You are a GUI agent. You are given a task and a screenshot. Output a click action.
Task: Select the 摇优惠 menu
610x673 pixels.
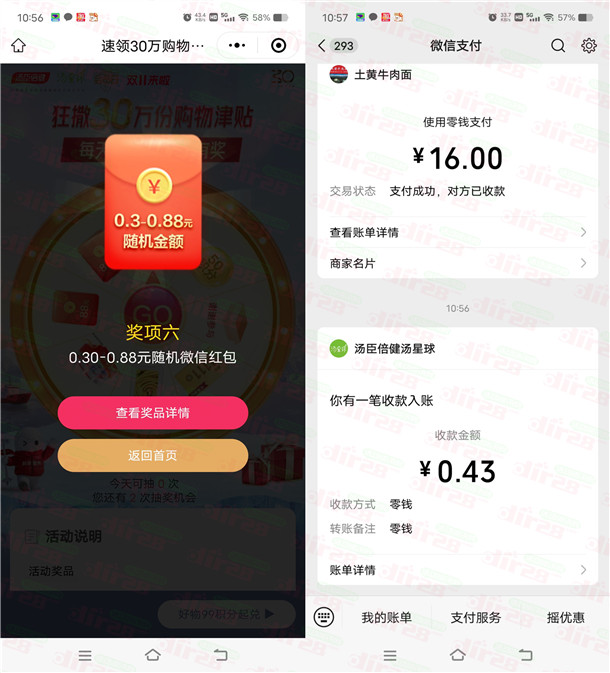coord(565,618)
